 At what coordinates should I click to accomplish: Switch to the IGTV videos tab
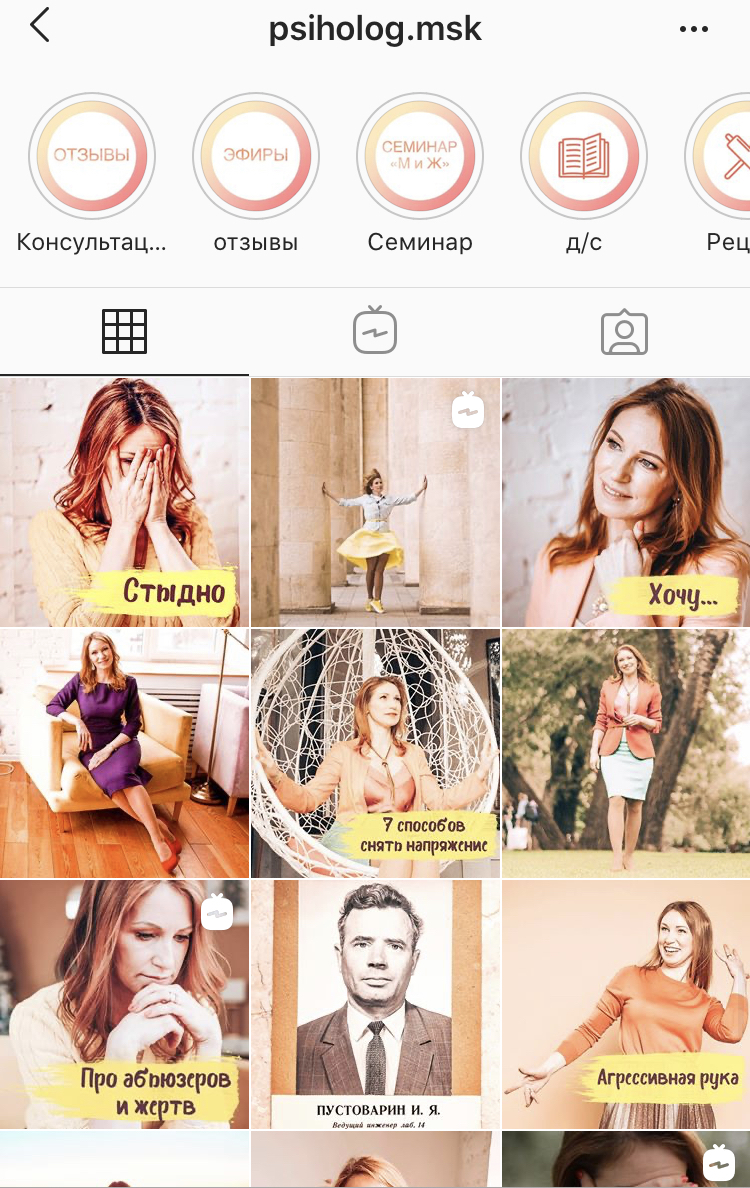pyautogui.click(x=375, y=332)
